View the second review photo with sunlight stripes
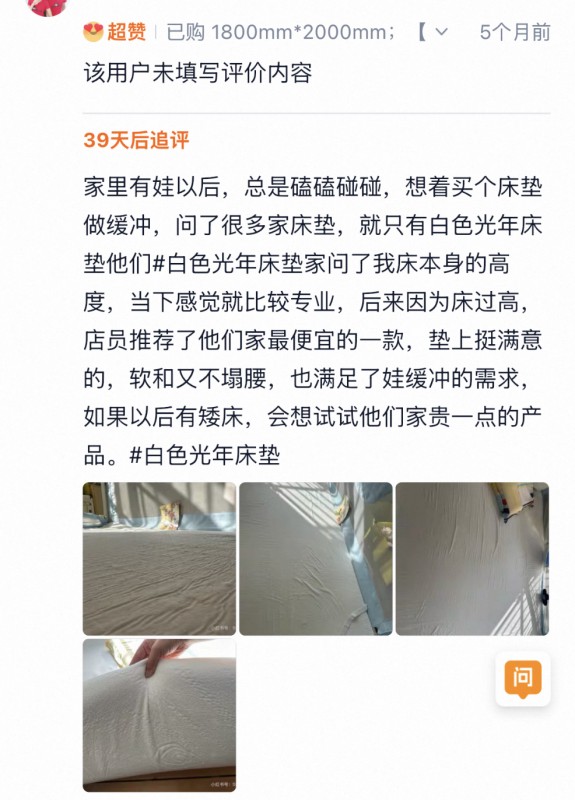The width and height of the screenshot is (575, 800). [x=316, y=559]
